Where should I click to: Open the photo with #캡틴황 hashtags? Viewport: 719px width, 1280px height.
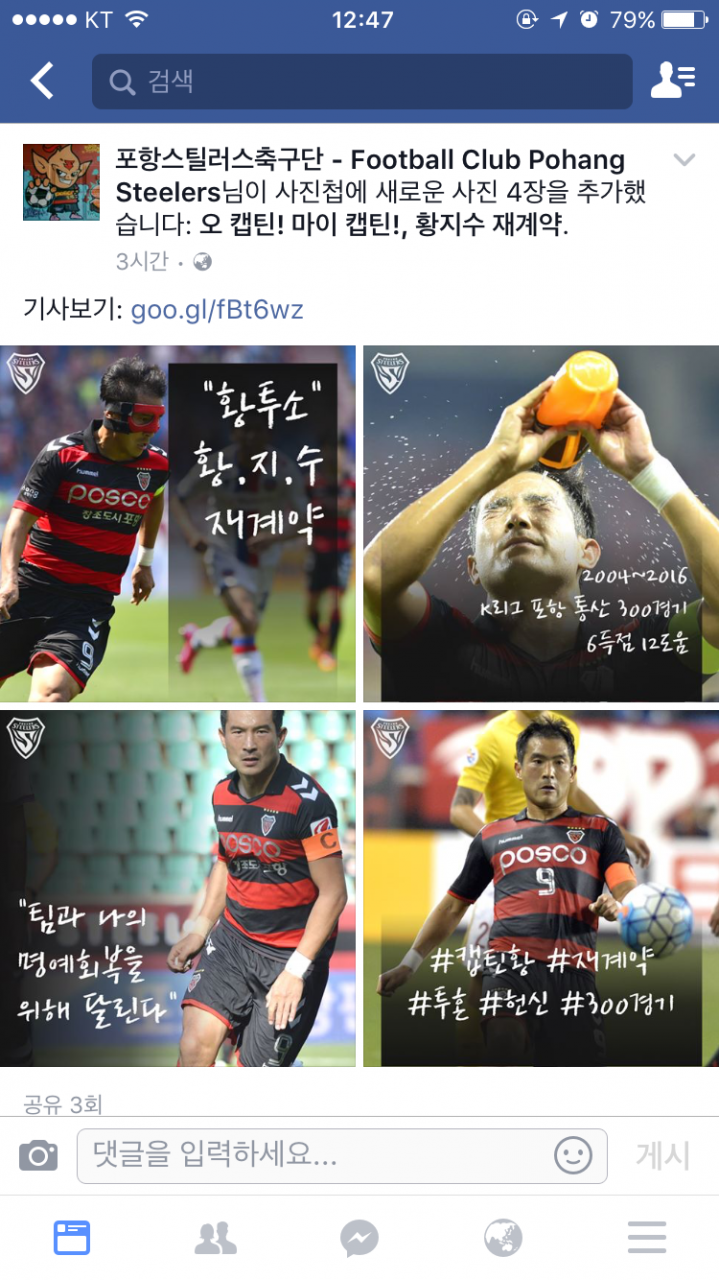[540, 888]
